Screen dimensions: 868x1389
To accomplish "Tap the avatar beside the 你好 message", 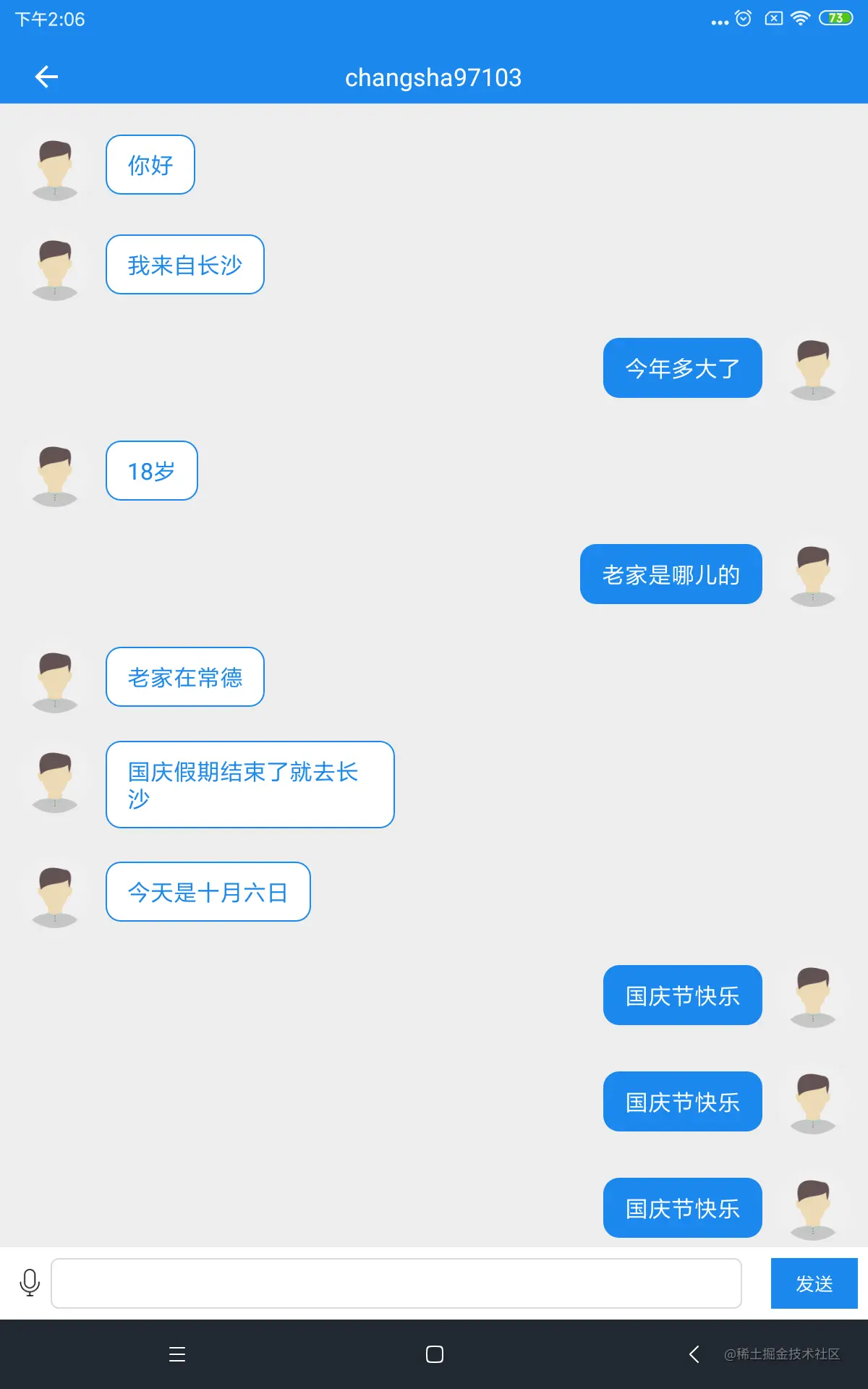I will [55, 165].
